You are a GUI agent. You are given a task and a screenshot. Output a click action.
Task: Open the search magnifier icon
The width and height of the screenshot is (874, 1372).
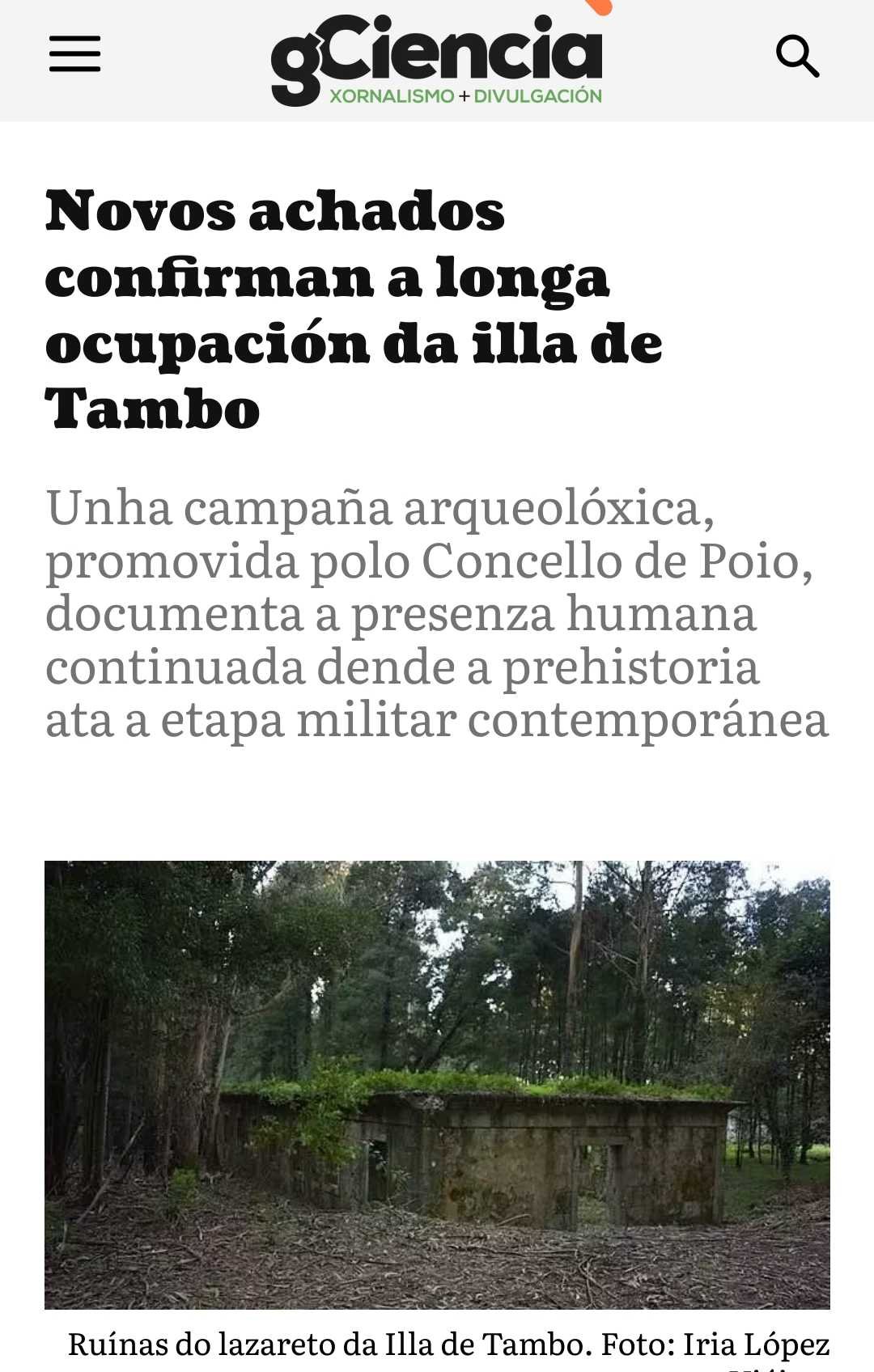pos(797,56)
